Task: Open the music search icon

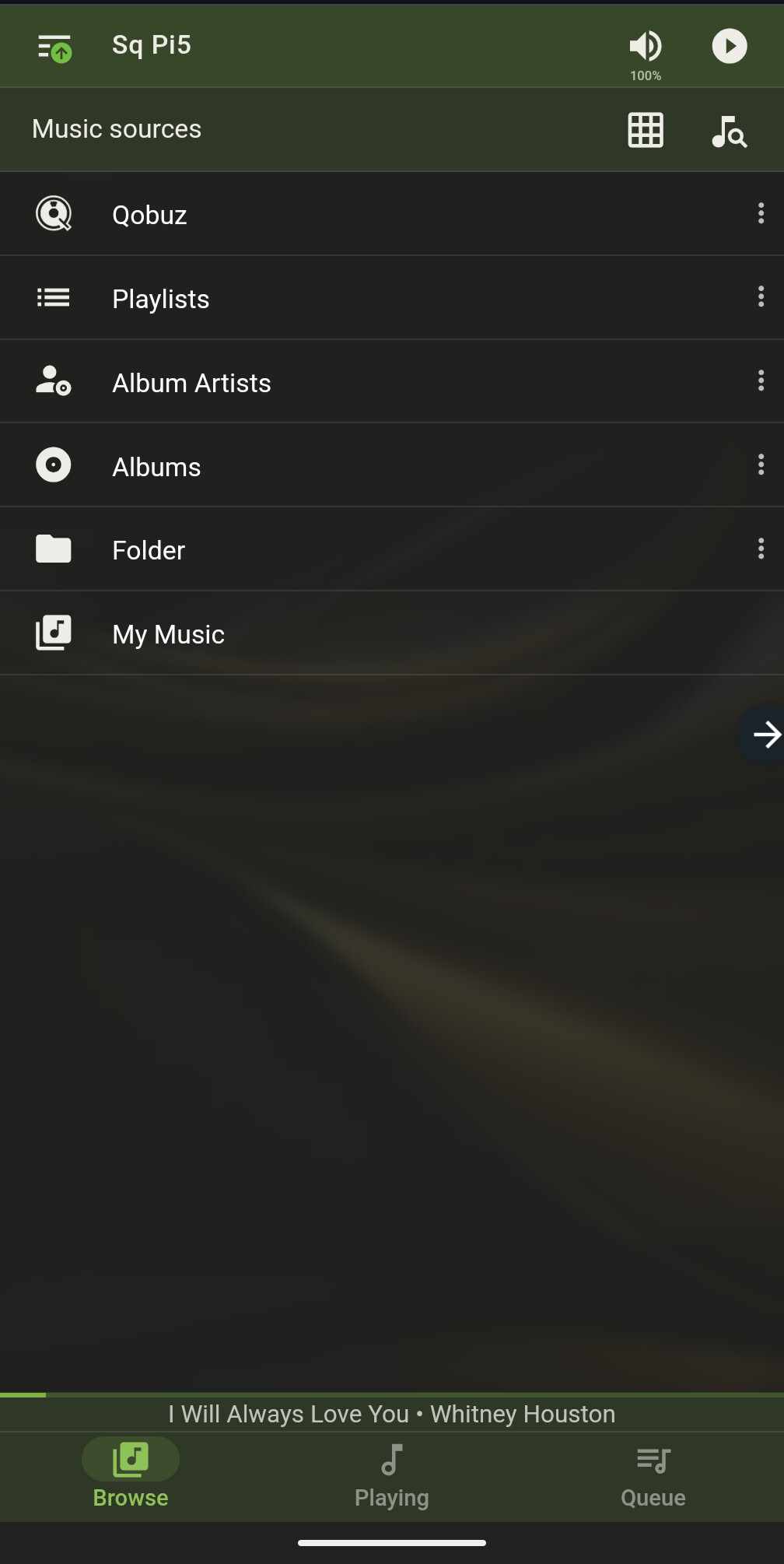Action: coord(730,131)
